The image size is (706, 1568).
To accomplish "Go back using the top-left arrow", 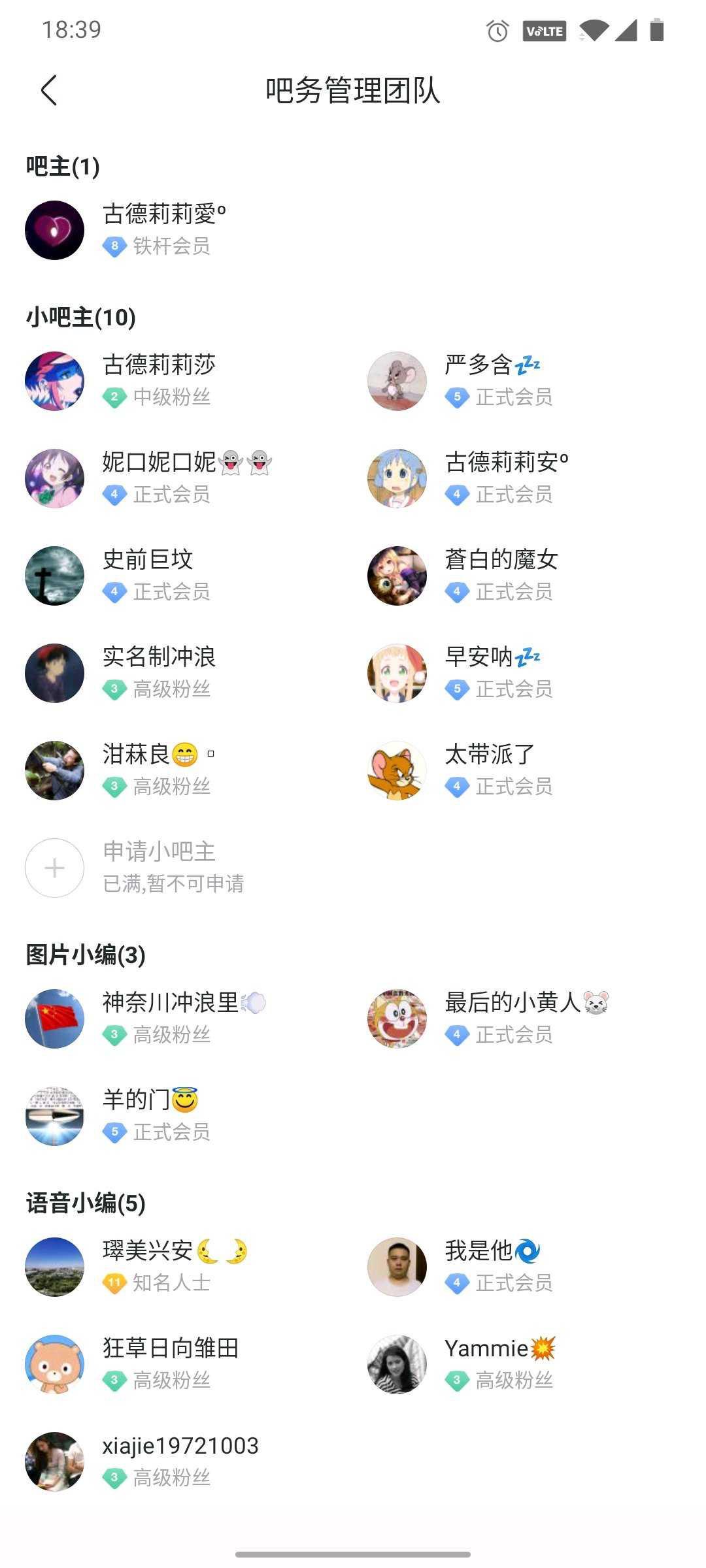I will click(49, 90).
